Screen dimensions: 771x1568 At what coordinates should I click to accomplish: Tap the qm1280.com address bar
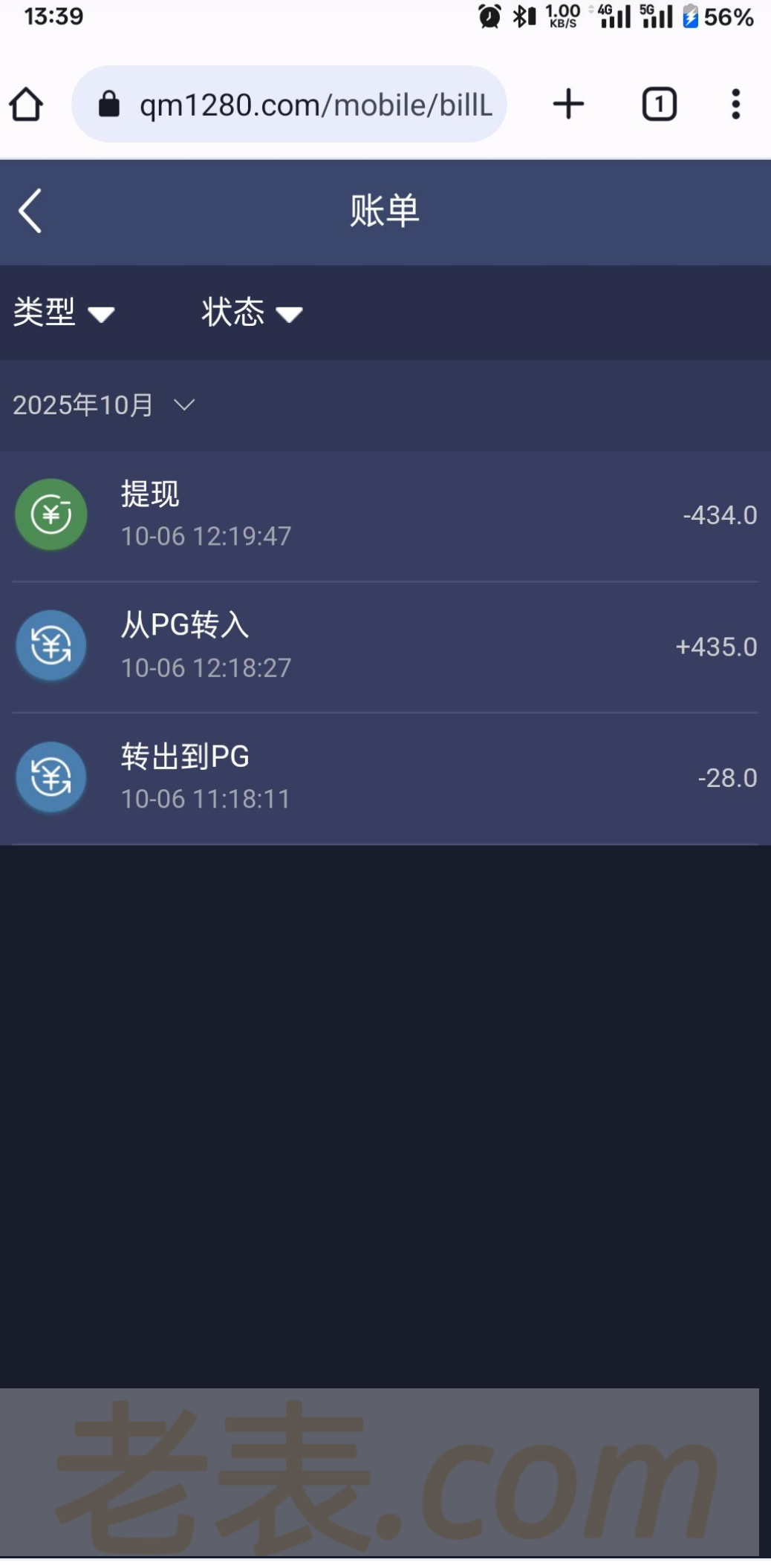297,105
